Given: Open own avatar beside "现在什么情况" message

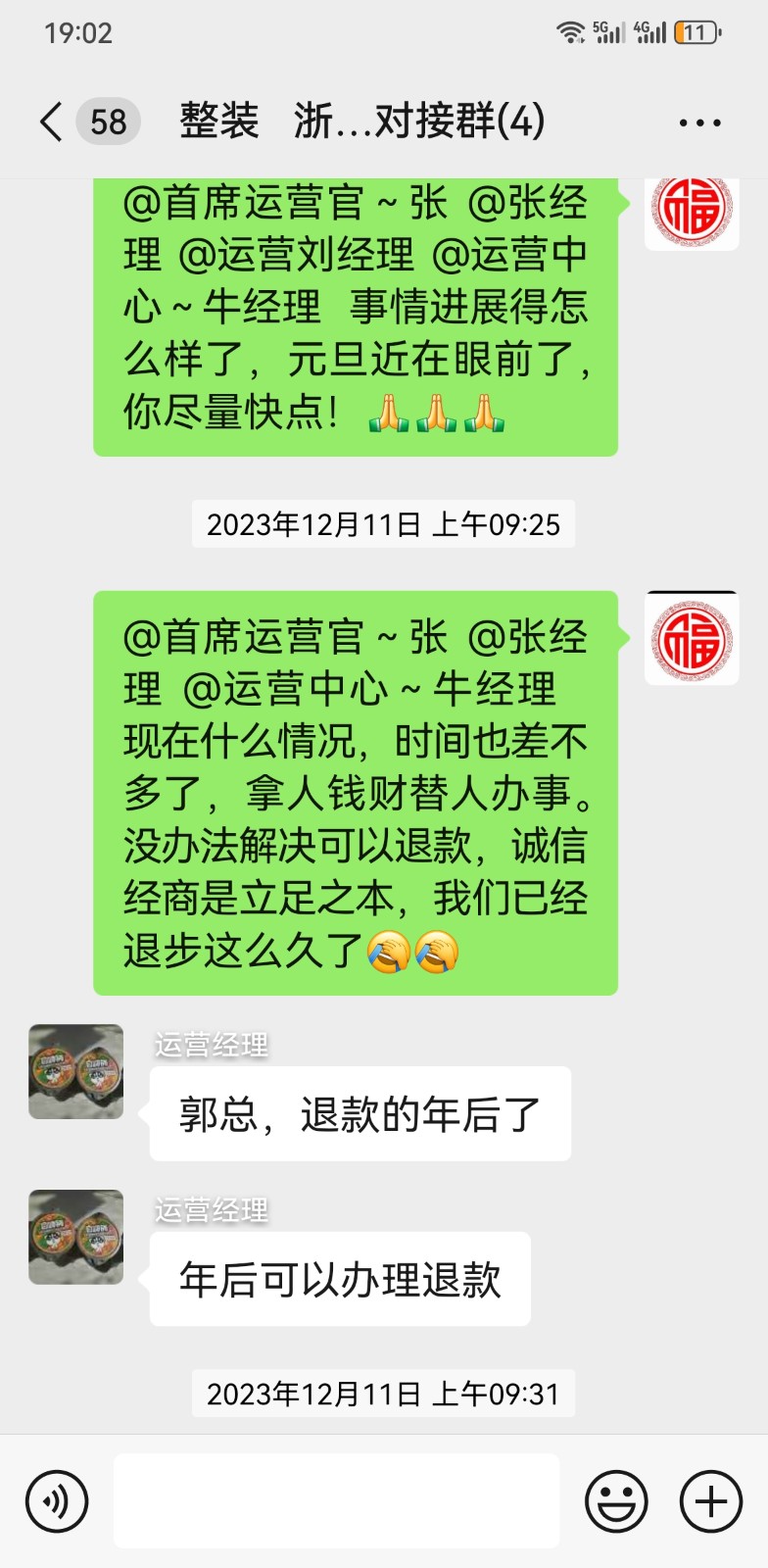Looking at the screenshot, I should pyautogui.click(x=692, y=638).
